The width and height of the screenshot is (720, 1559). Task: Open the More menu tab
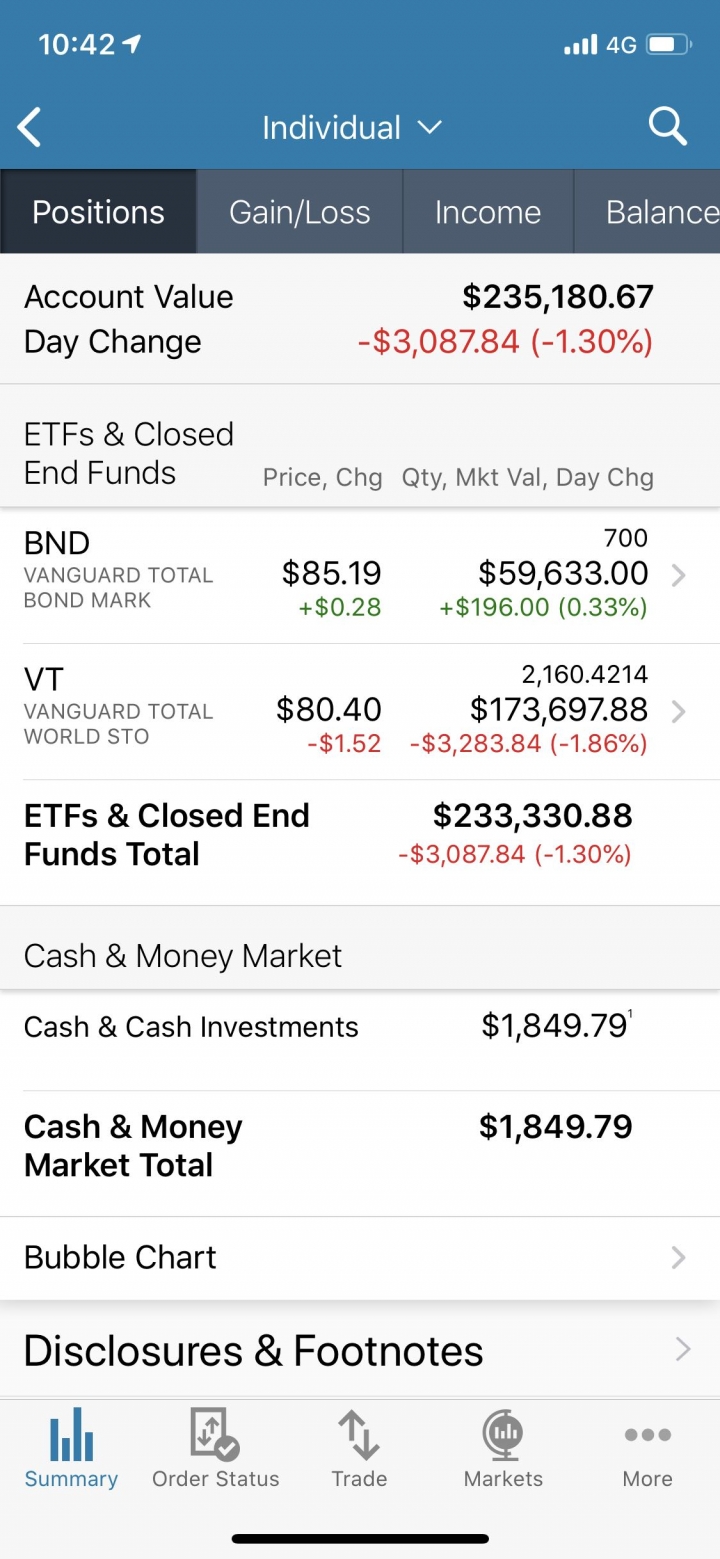[647, 1448]
